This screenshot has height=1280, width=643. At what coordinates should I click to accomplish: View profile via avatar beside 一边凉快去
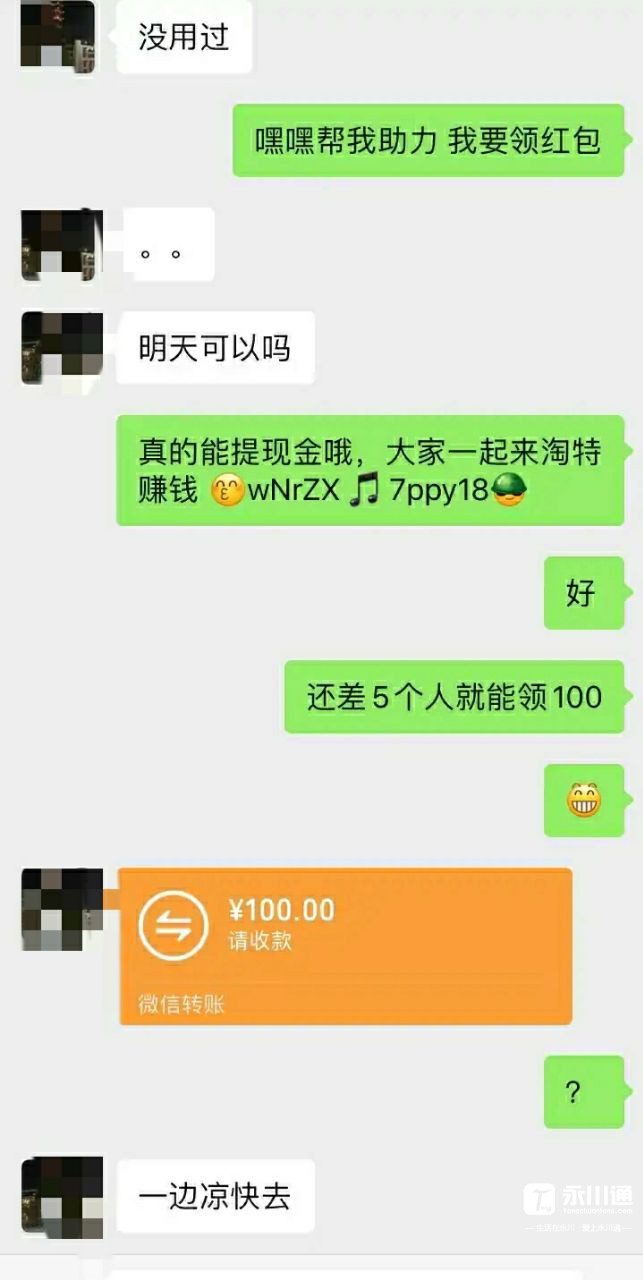62,1200
